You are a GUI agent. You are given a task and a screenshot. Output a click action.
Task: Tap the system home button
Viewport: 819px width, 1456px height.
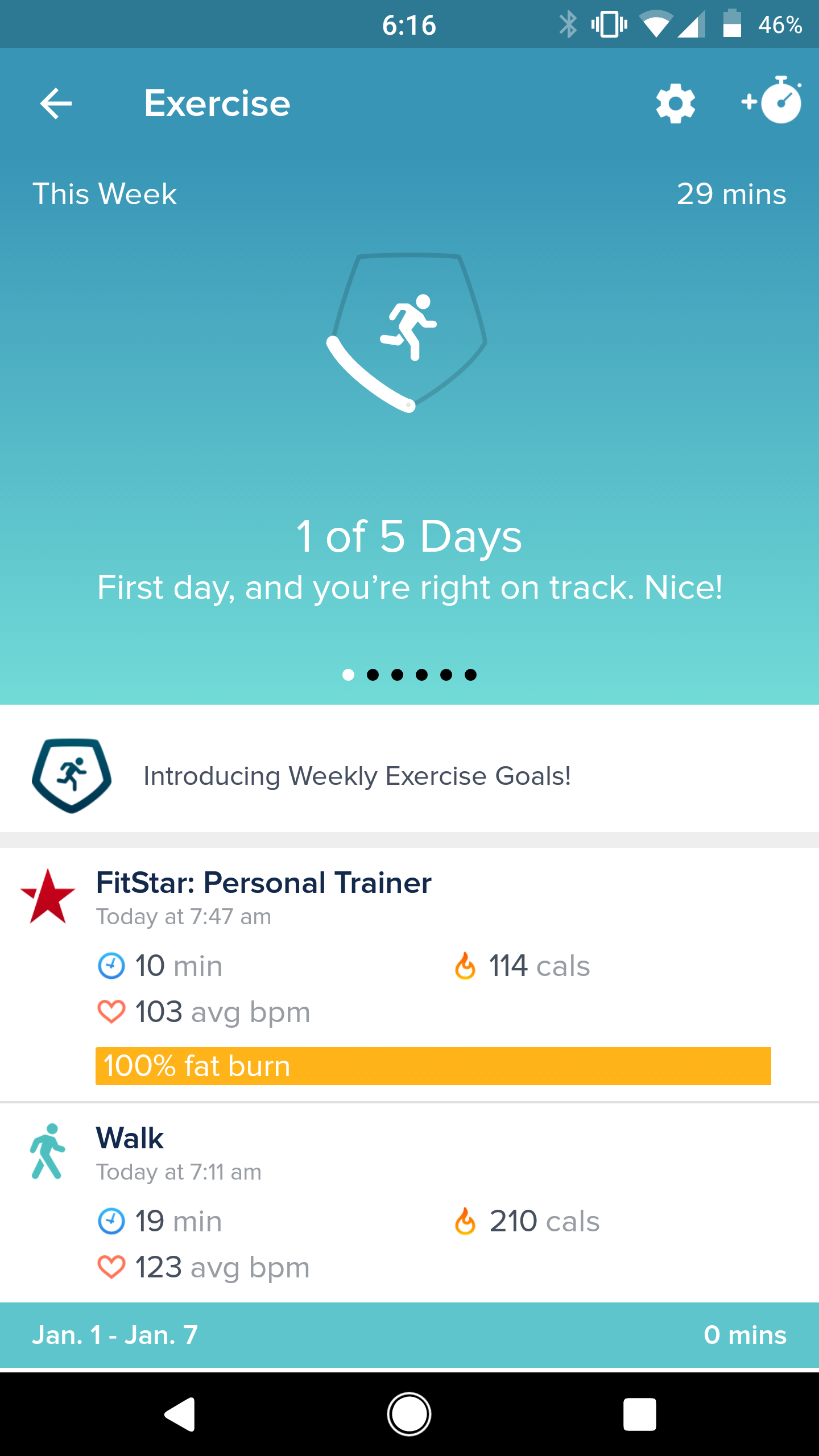[409, 1414]
